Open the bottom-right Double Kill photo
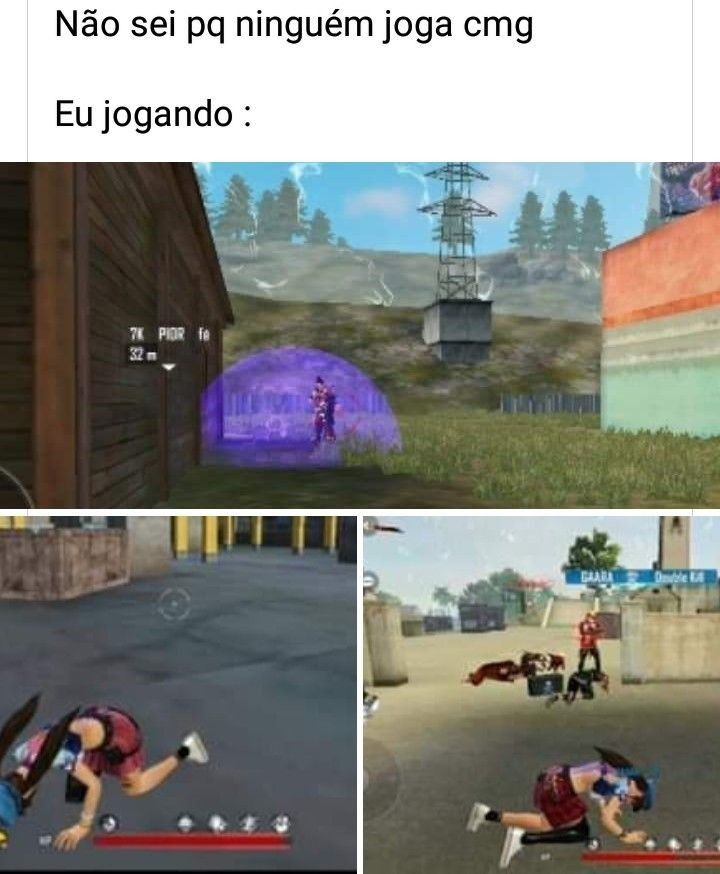720x874 pixels. point(541,692)
